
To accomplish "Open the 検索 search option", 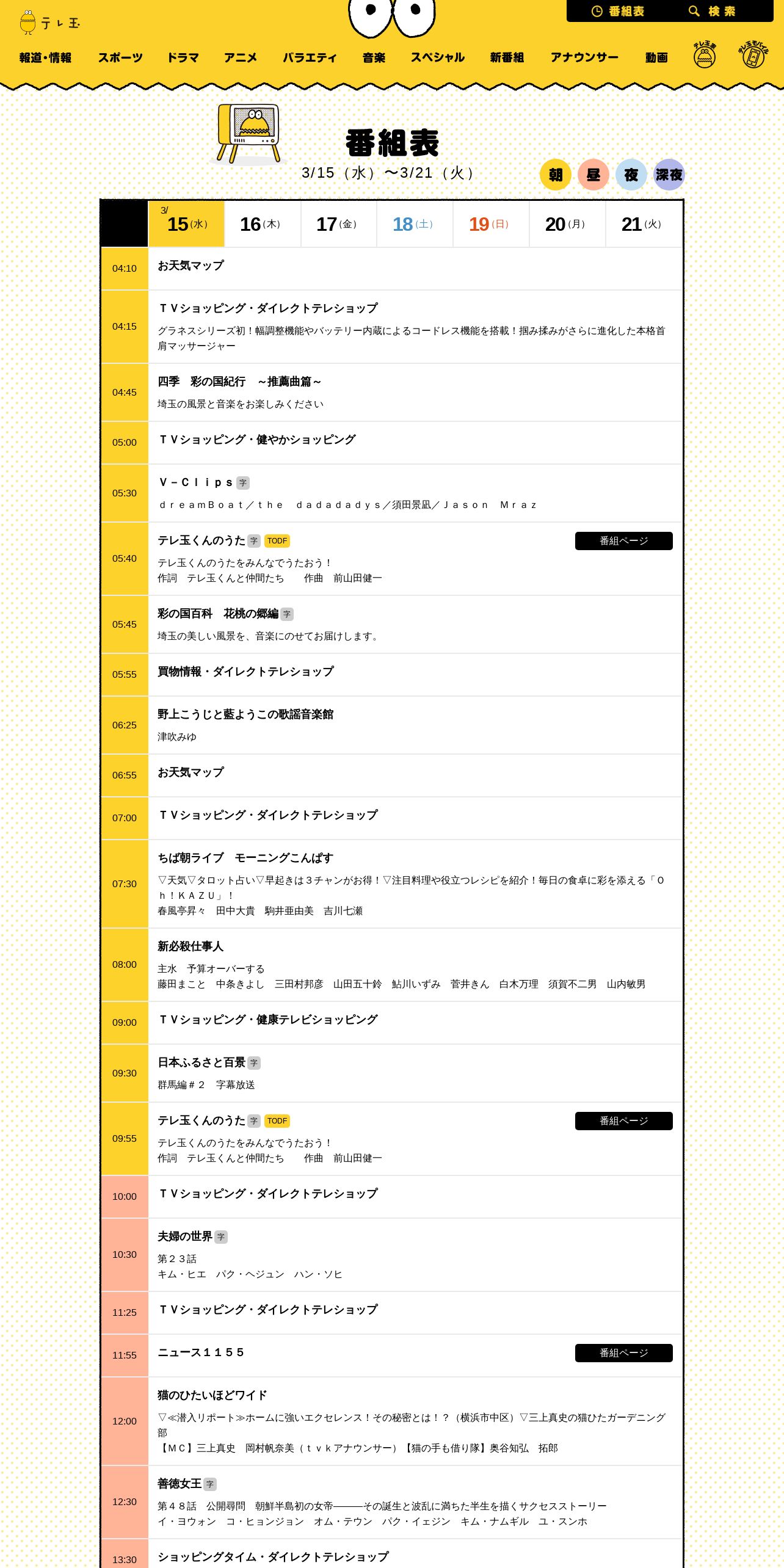I will coord(712,11).
